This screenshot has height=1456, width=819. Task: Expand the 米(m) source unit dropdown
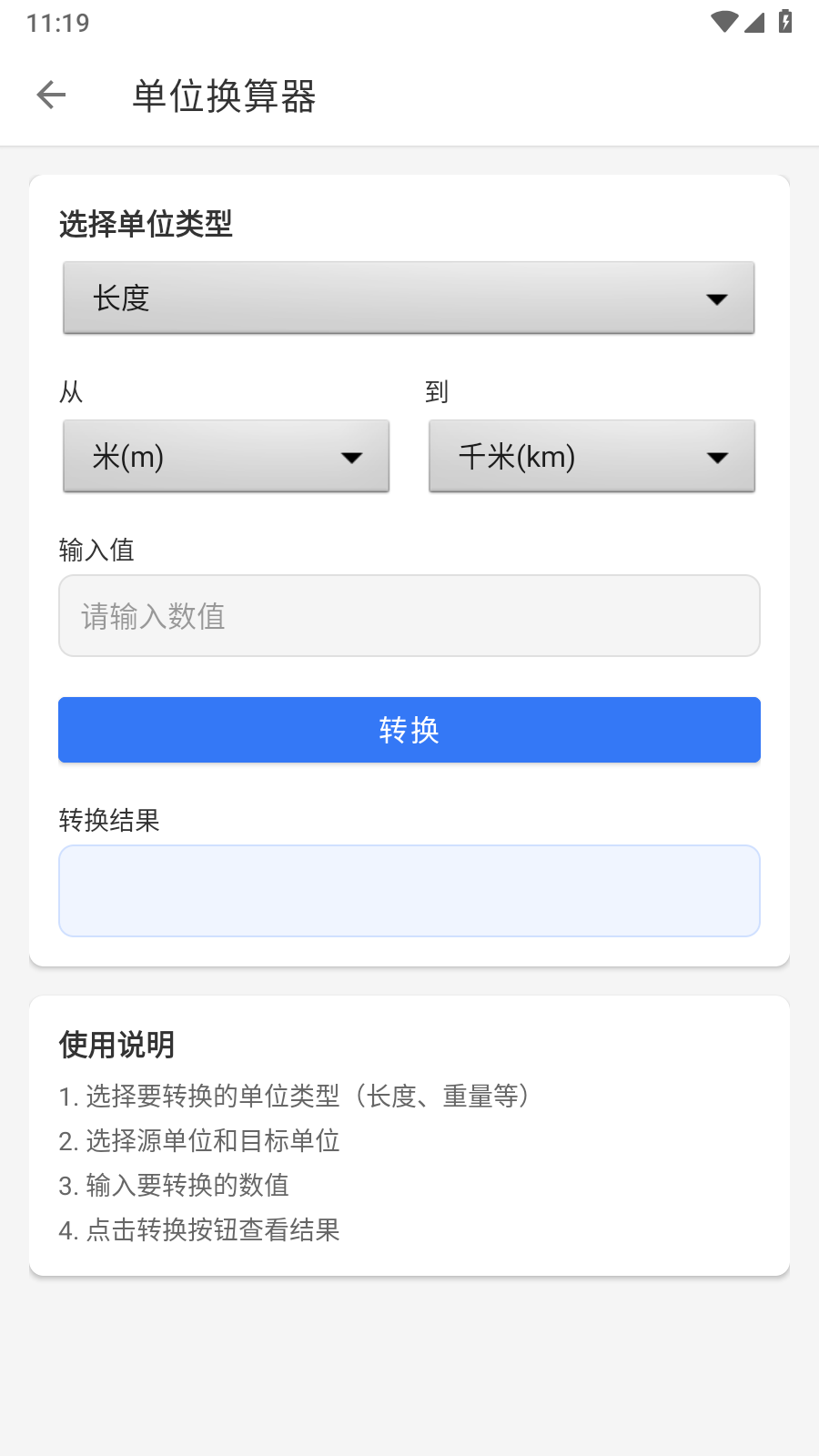click(226, 456)
